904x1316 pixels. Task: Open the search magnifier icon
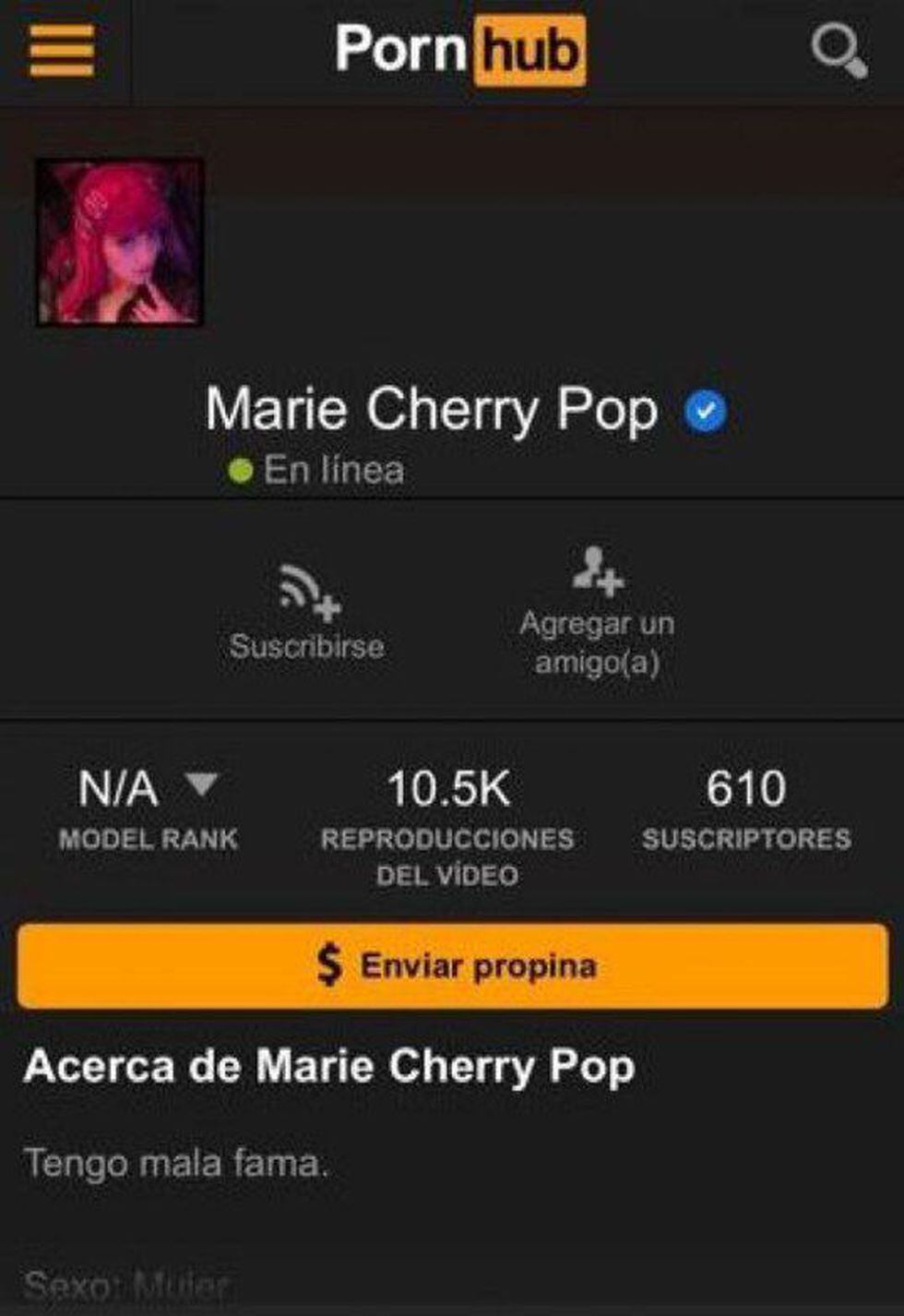pyautogui.click(x=838, y=53)
